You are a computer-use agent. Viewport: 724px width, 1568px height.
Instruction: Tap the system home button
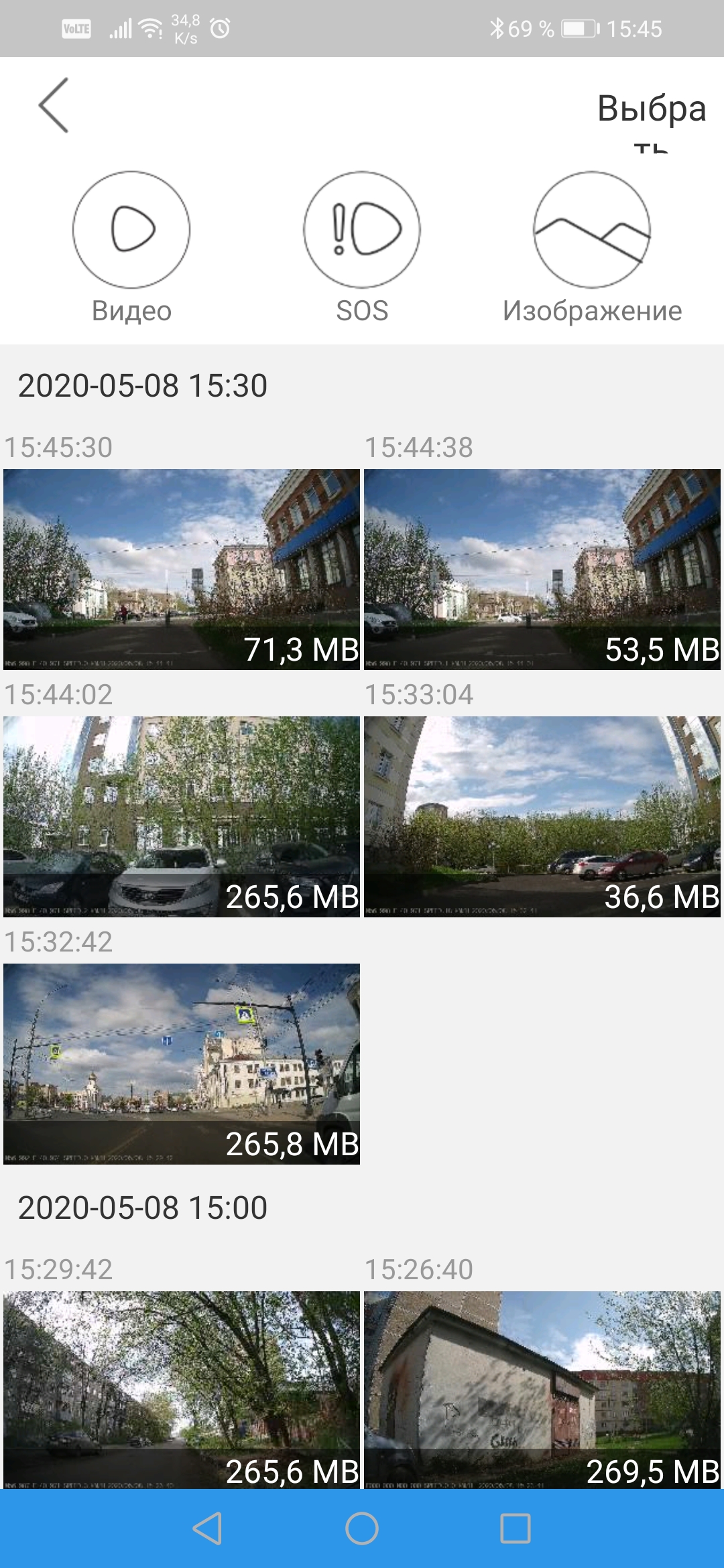point(362,1528)
